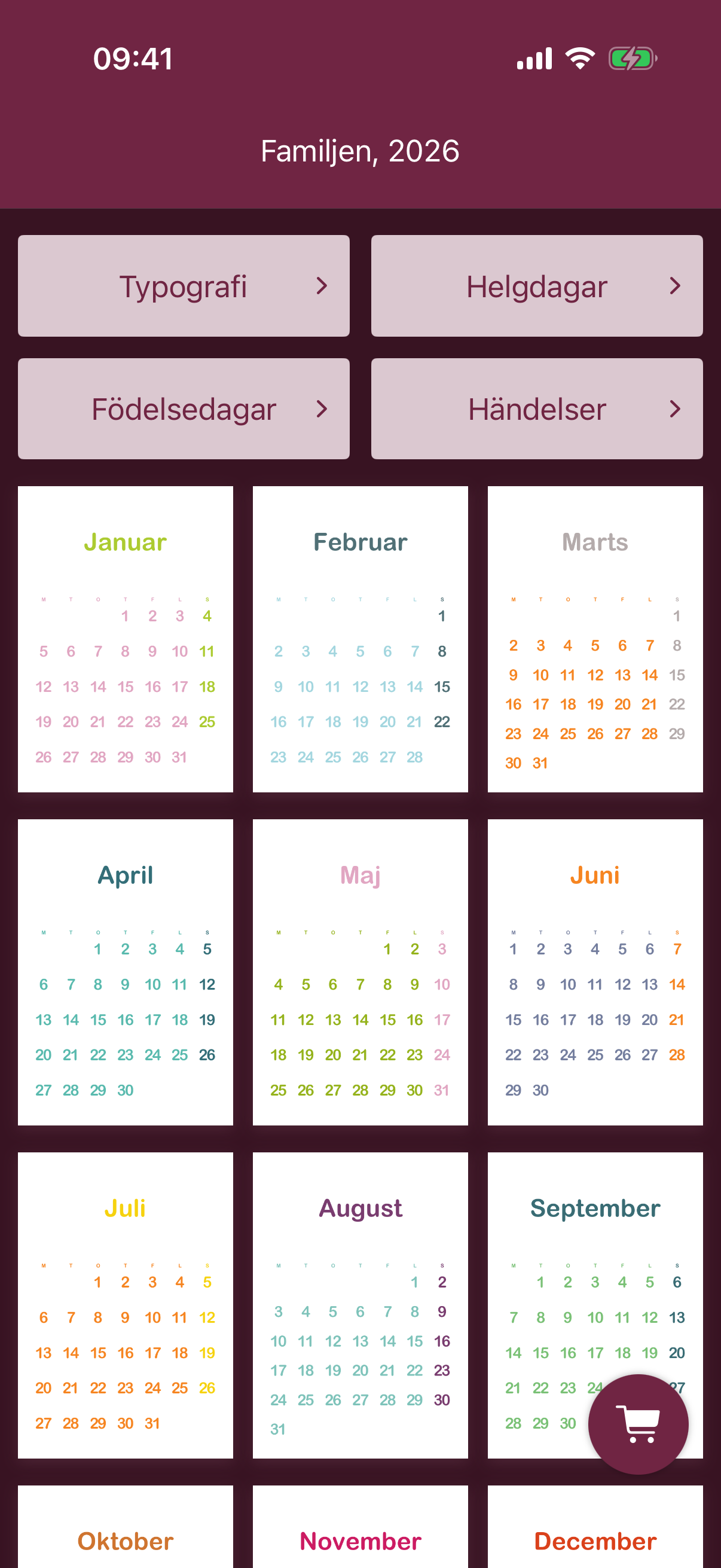Expand the Födelsedagar chevron
Viewport: 721px width, 1568px height.
tap(323, 408)
